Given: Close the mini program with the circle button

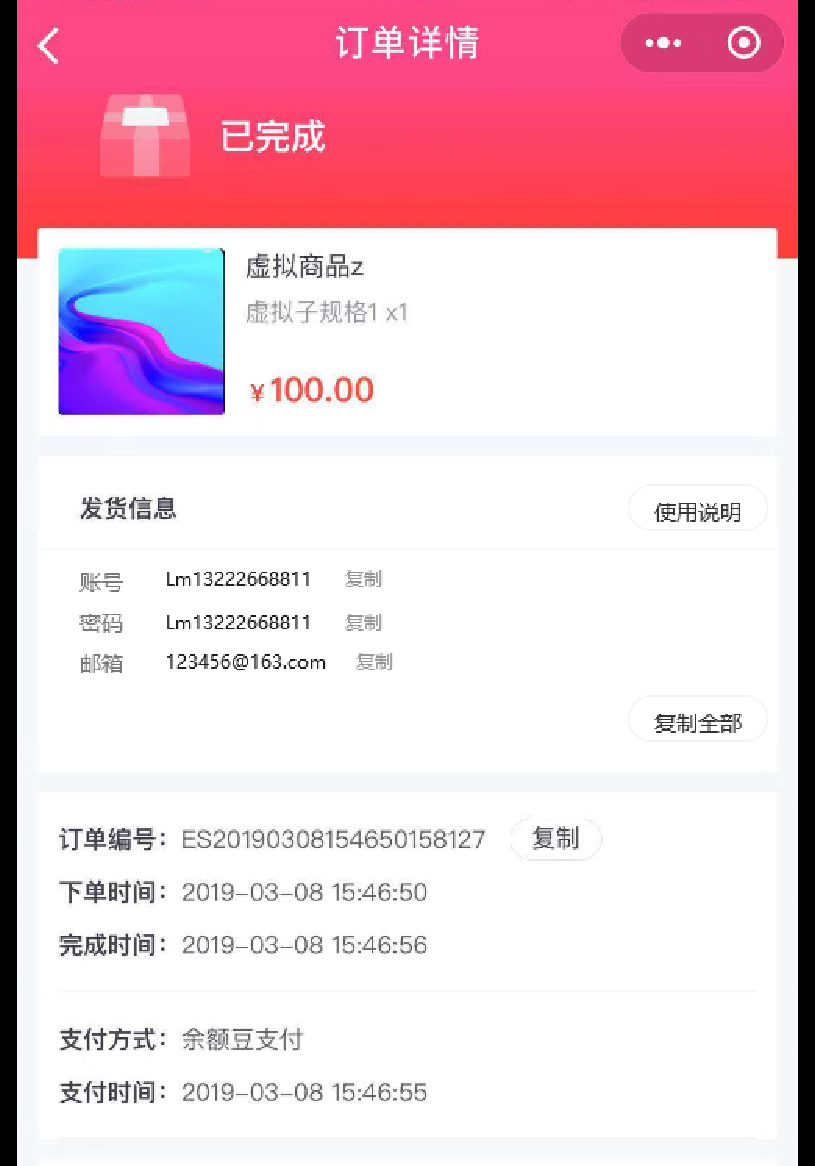Looking at the screenshot, I should [x=743, y=44].
